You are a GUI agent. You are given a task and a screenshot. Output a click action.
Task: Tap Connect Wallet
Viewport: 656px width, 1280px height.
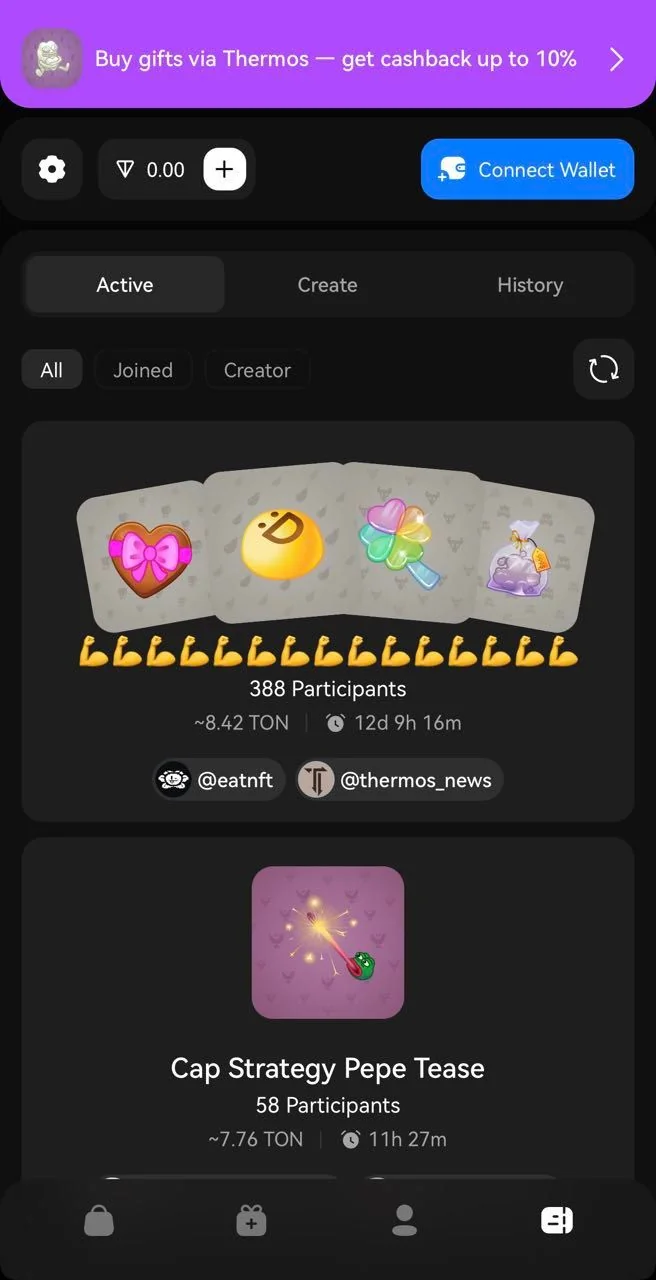(x=527, y=169)
